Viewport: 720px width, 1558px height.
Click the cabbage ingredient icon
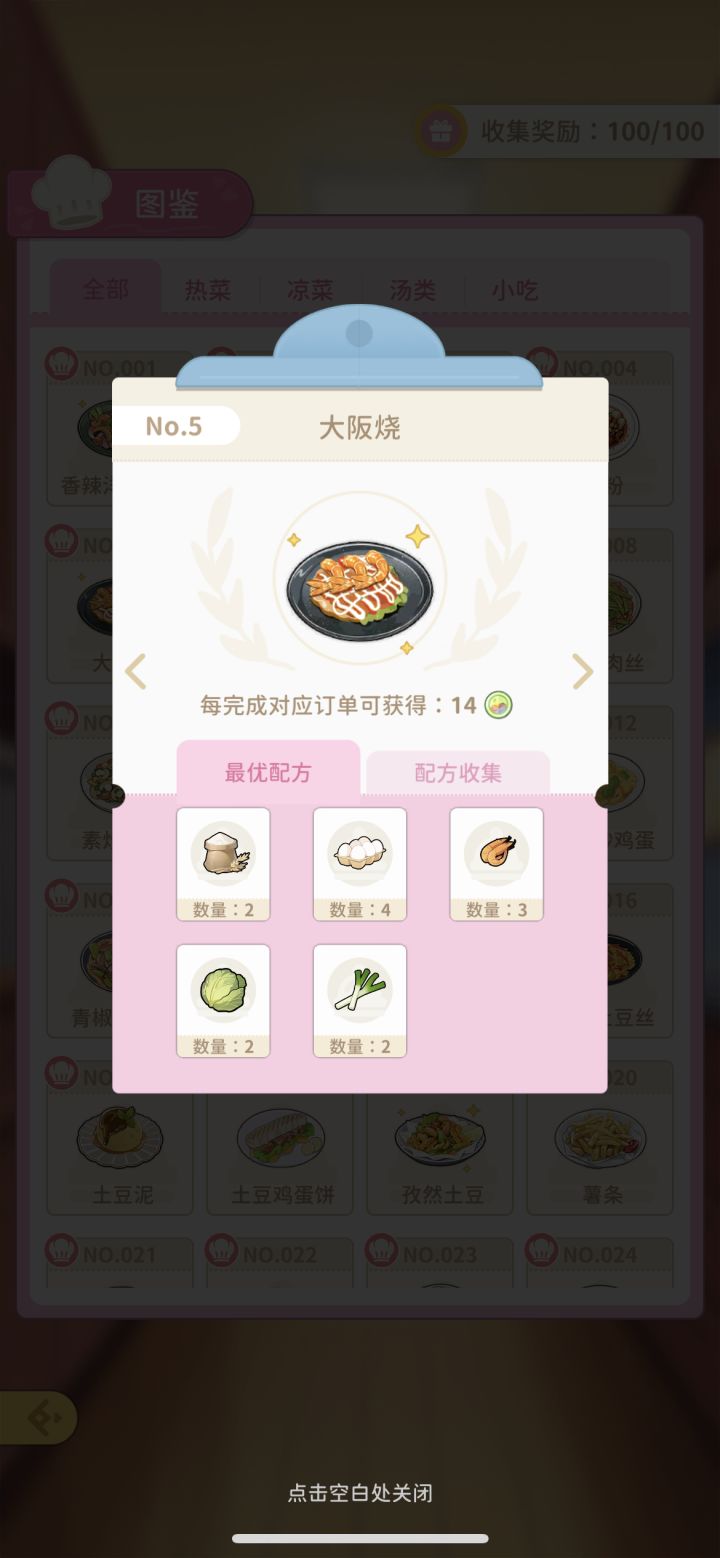pos(223,990)
